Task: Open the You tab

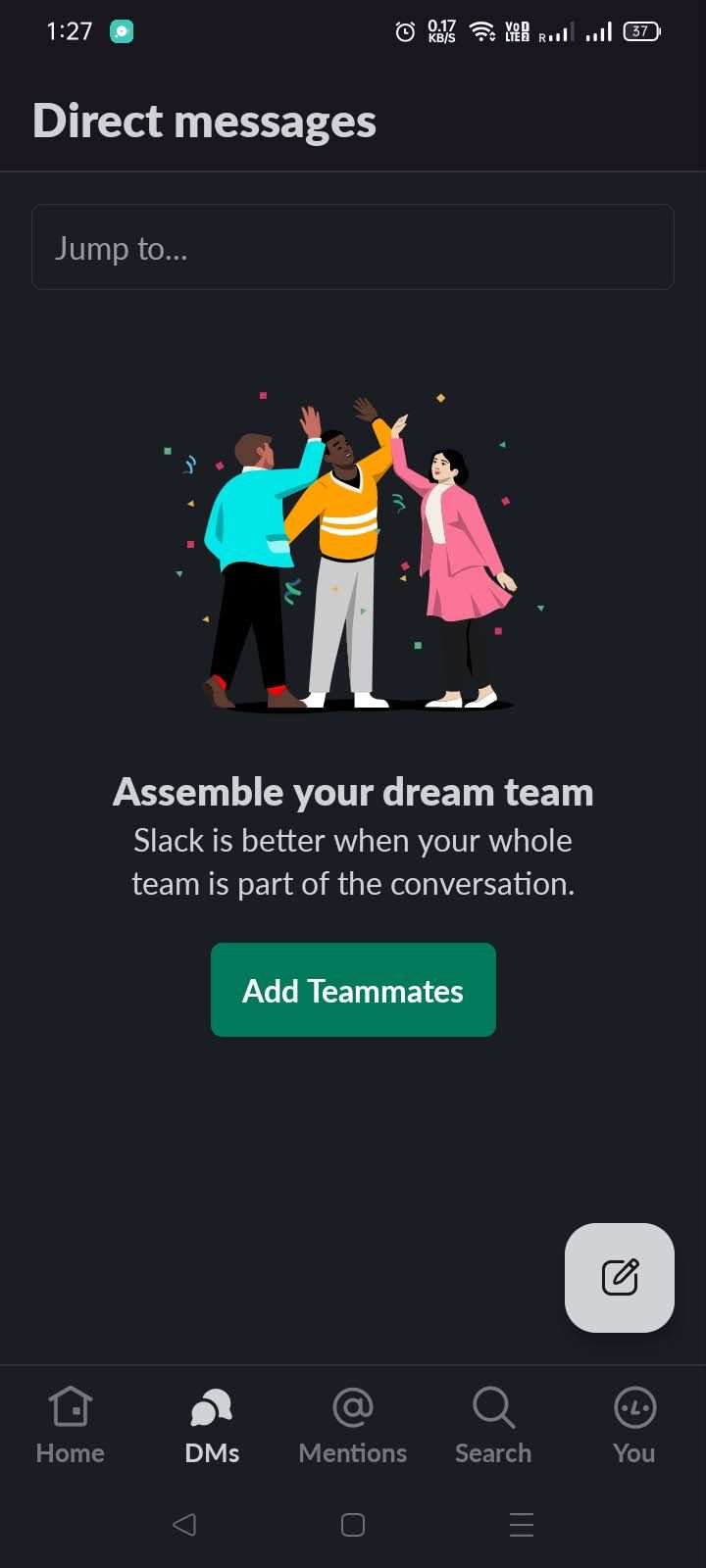Action: (x=633, y=1426)
